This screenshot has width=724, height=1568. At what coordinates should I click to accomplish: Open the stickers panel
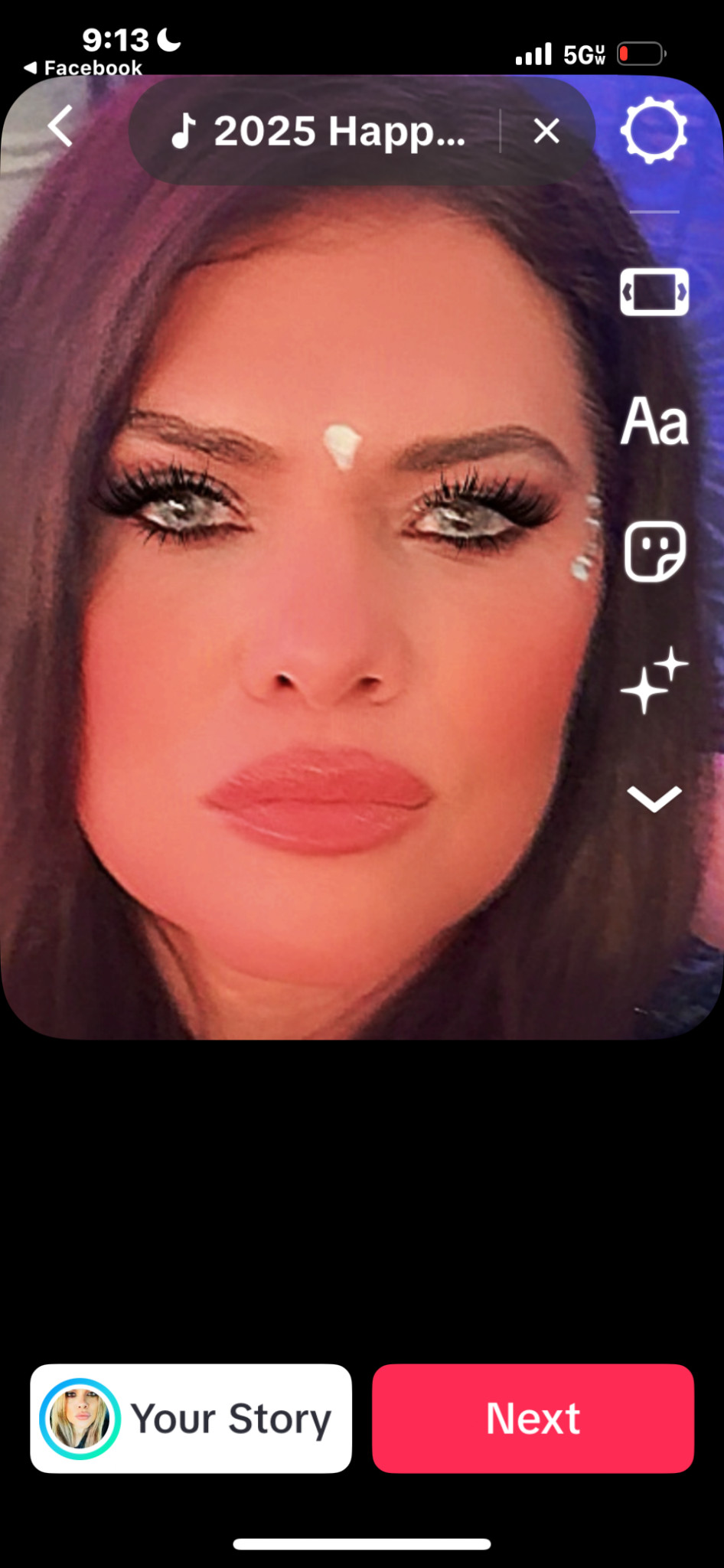(654, 552)
